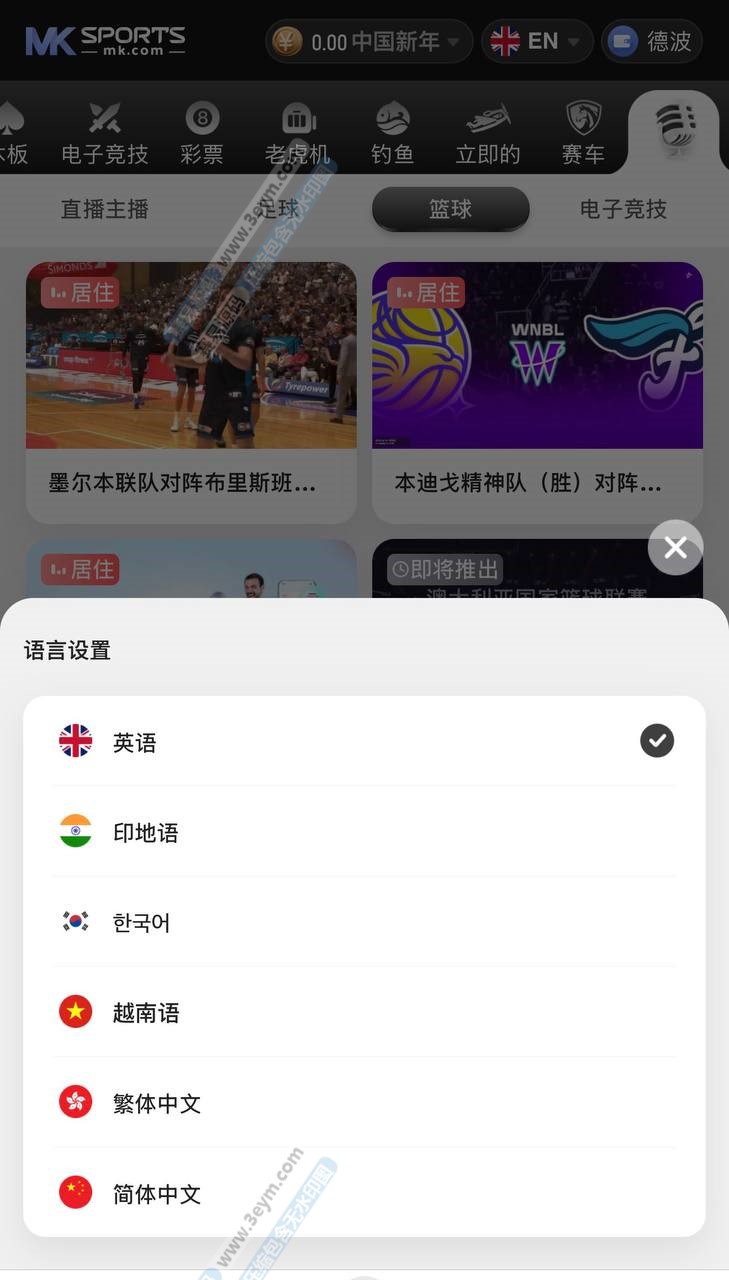
Task: Expand the 0.00 中国新年 balance dropdown
Action: [369, 42]
